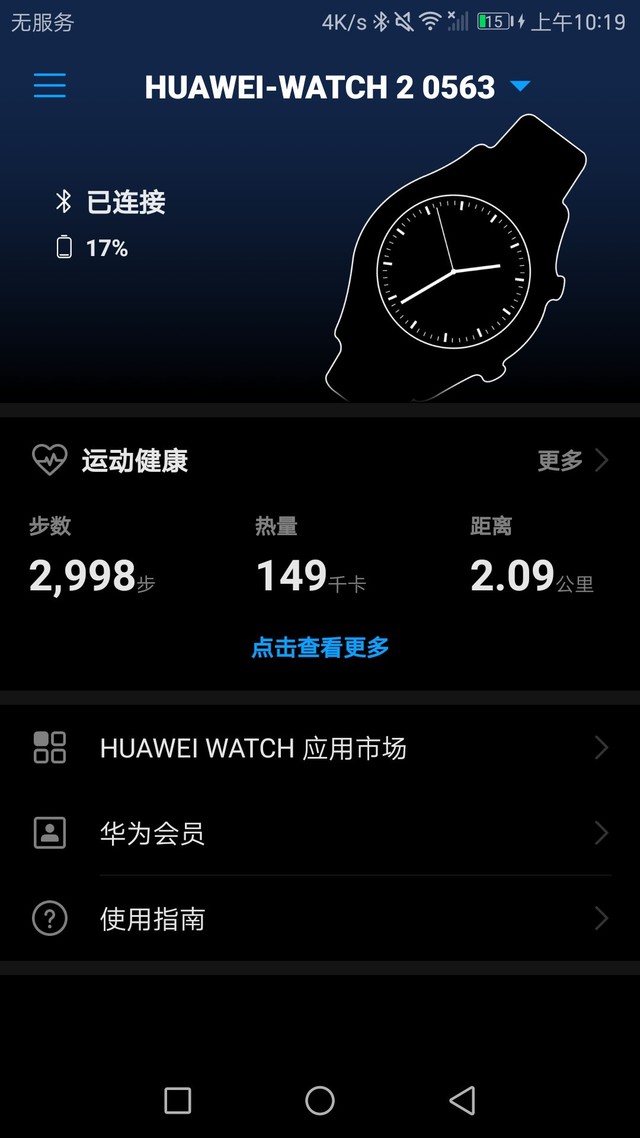This screenshot has width=640, height=1138.
Task: Expand the HUAWEI-WATCH 2 0563 device dropdown
Action: tap(519, 87)
